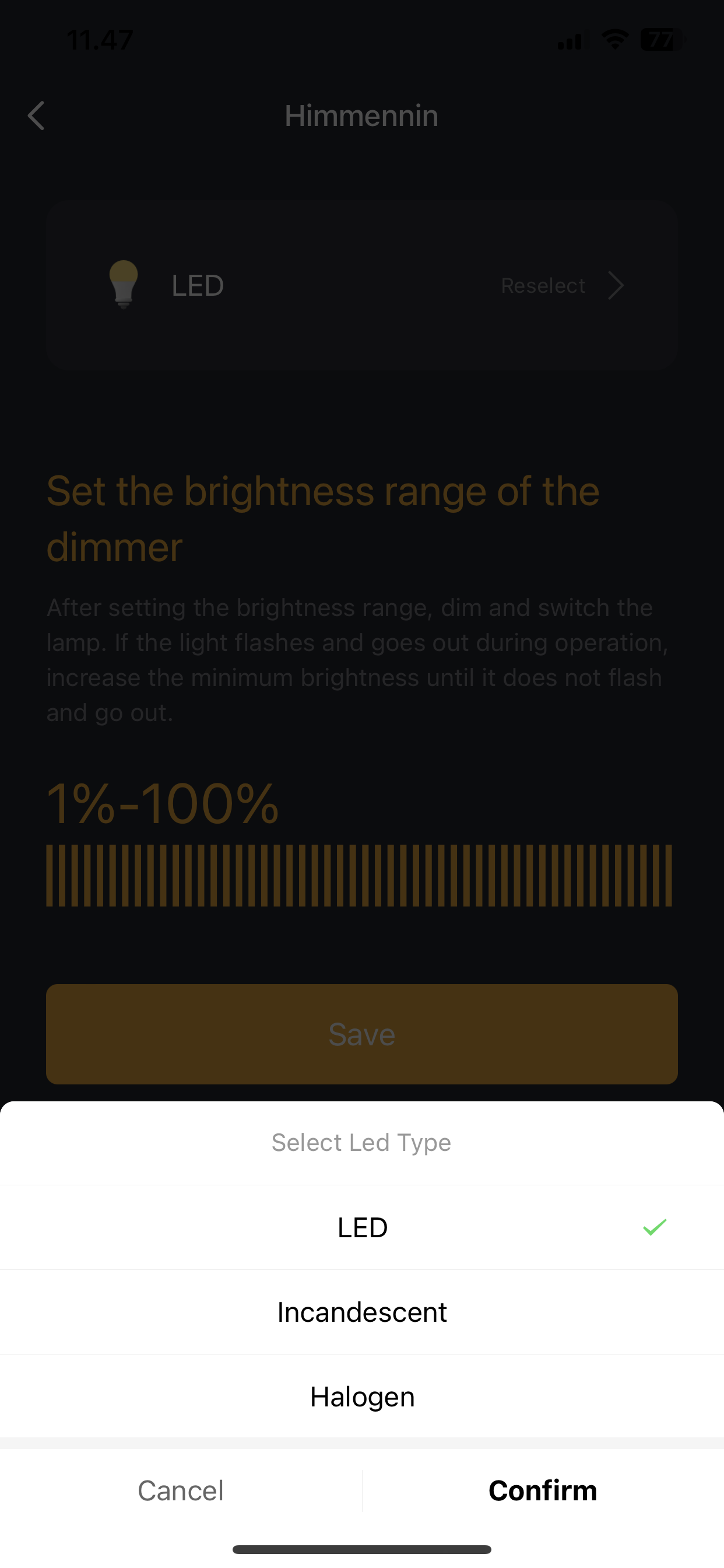The width and height of the screenshot is (724, 1568).
Task: Cancel the LED type selection
Action: [181, 1490]
